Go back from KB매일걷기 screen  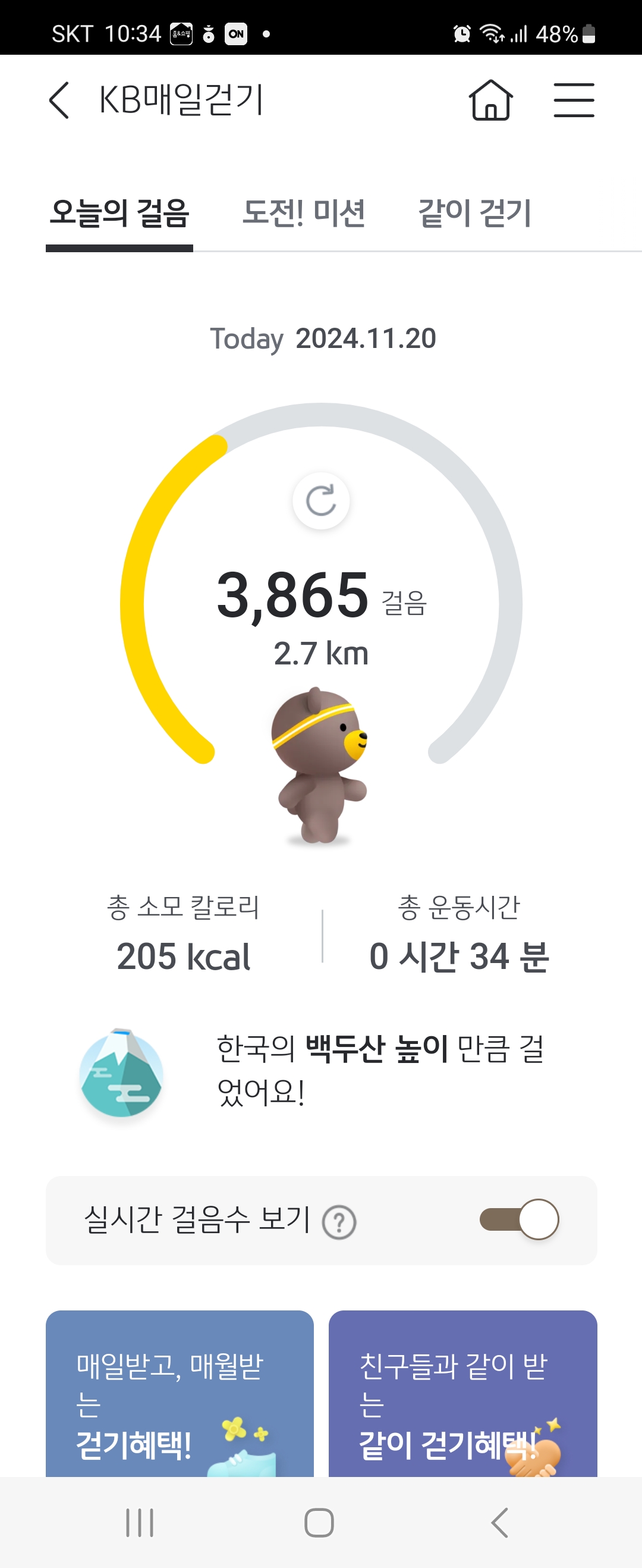(59, 101)
